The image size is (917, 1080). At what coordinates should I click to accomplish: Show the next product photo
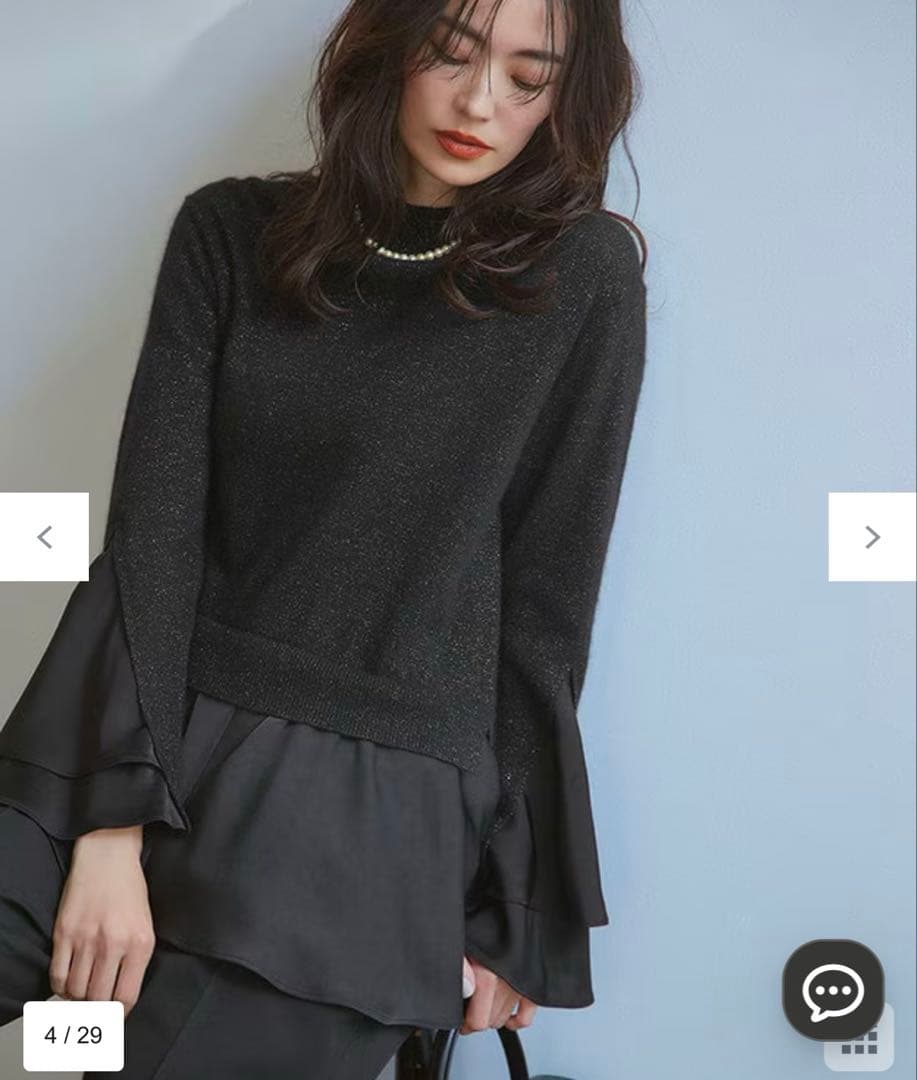(872, 537)
